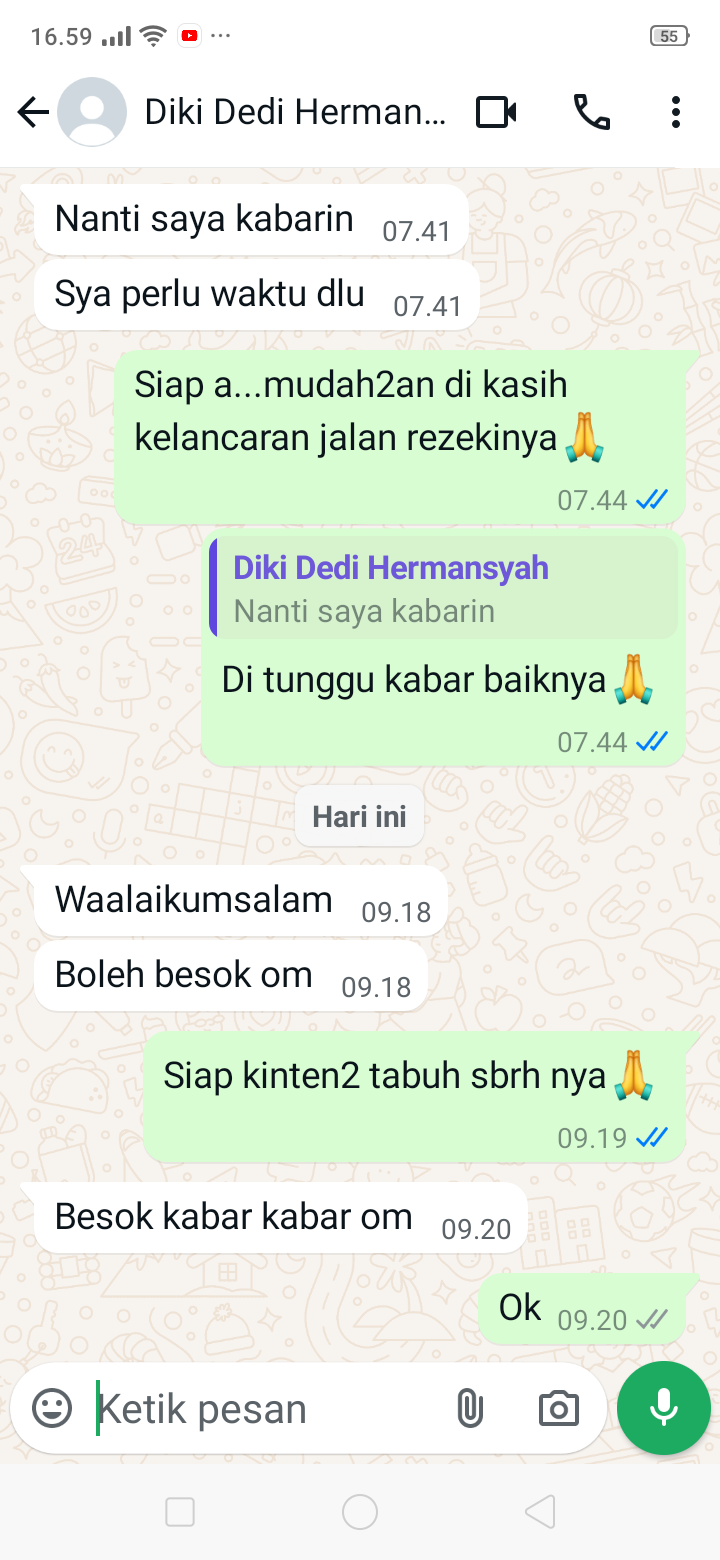Open the recent apps view

point(180,1512)
